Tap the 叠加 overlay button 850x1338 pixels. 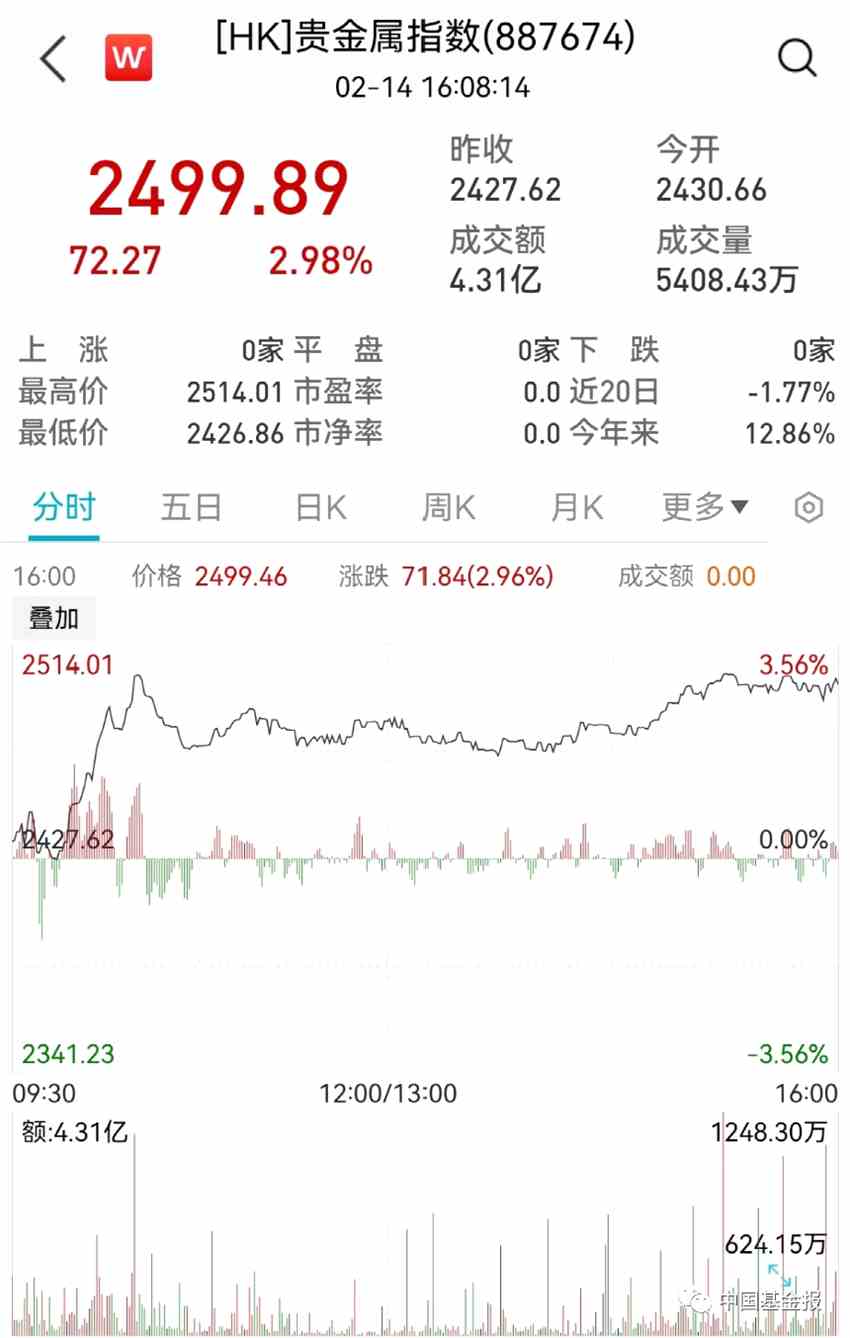54,618
